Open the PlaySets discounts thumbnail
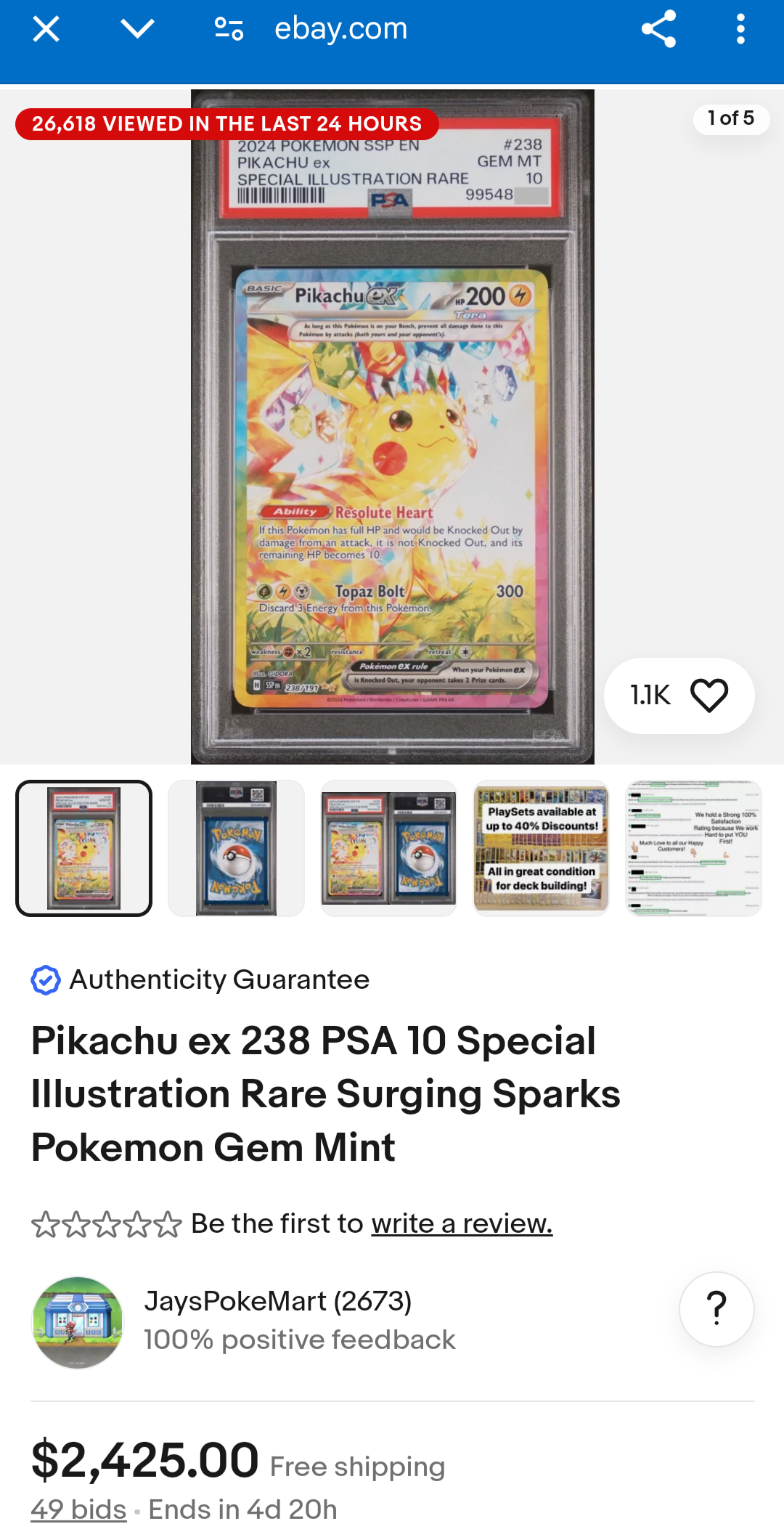Screen dimensions: 784x1524 coord(541,848)
